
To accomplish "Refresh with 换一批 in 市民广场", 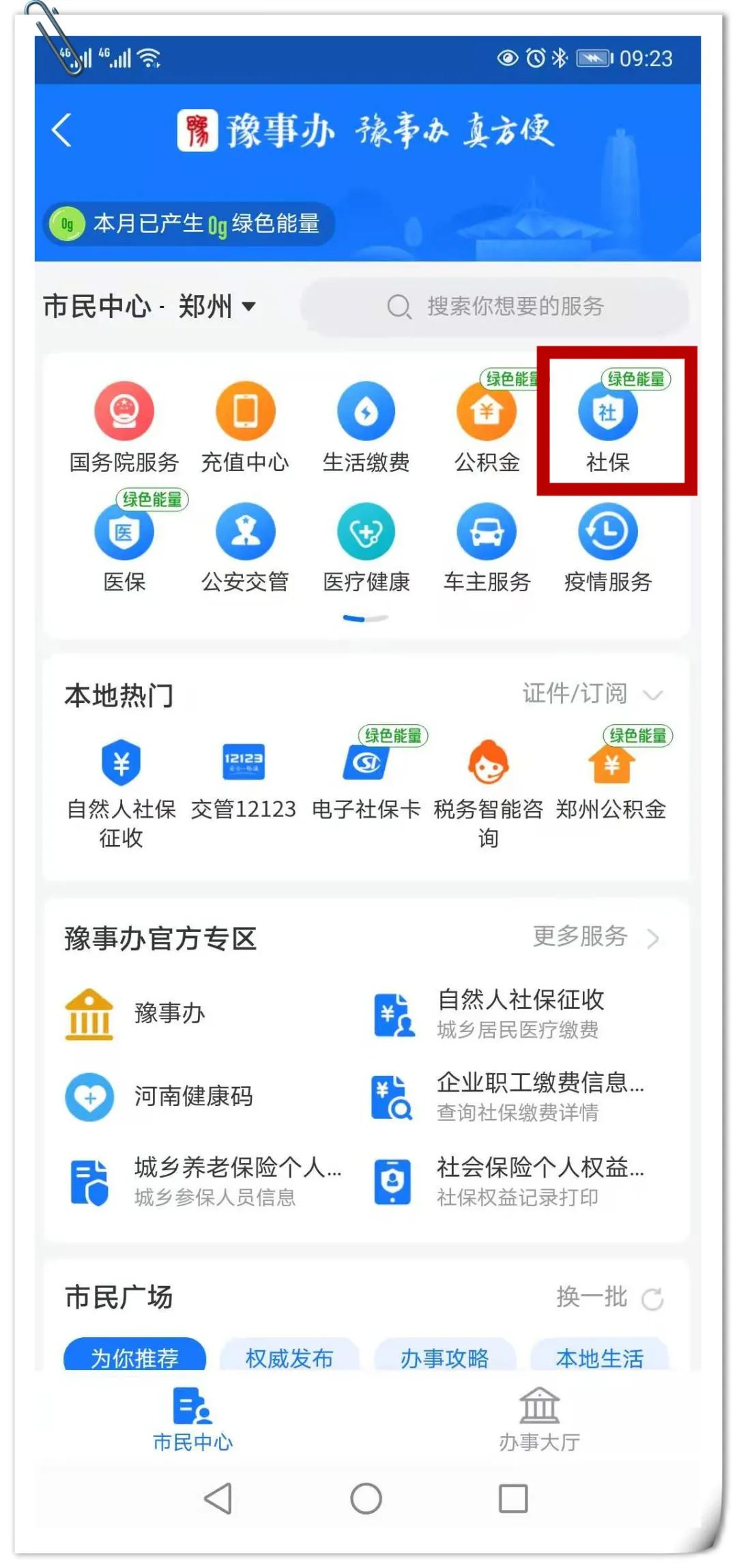I will point(609,1296).
